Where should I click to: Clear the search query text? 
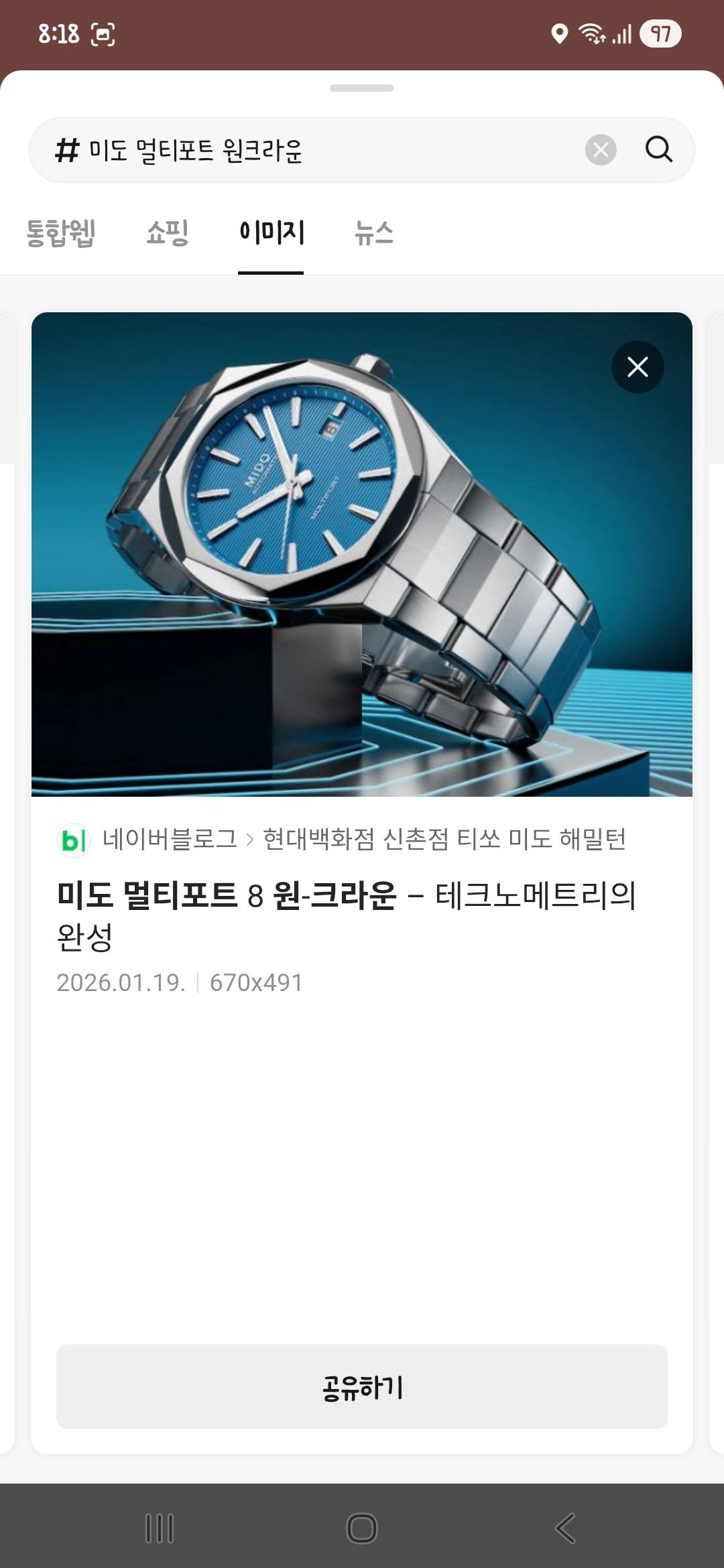click(x=601, y=149)
